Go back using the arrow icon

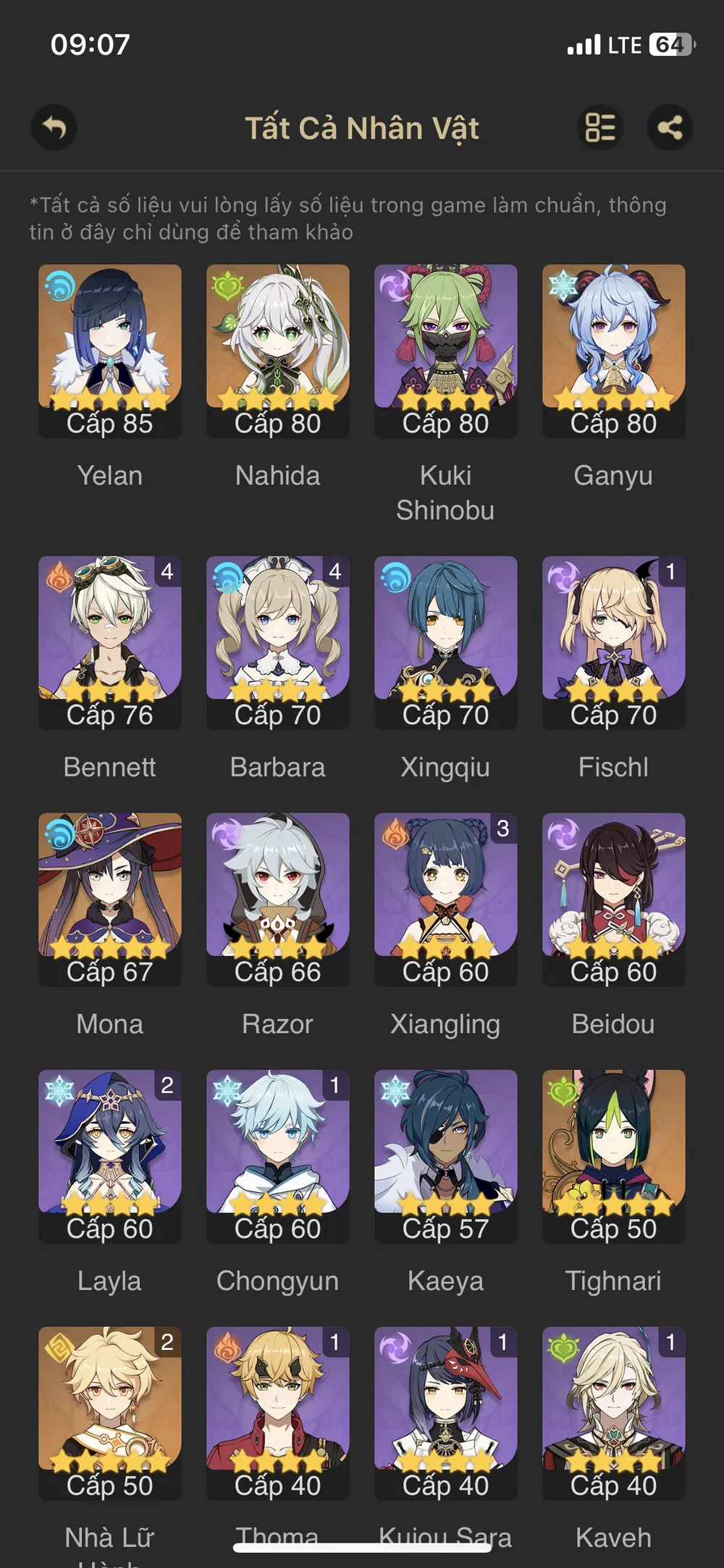point(54,127)
